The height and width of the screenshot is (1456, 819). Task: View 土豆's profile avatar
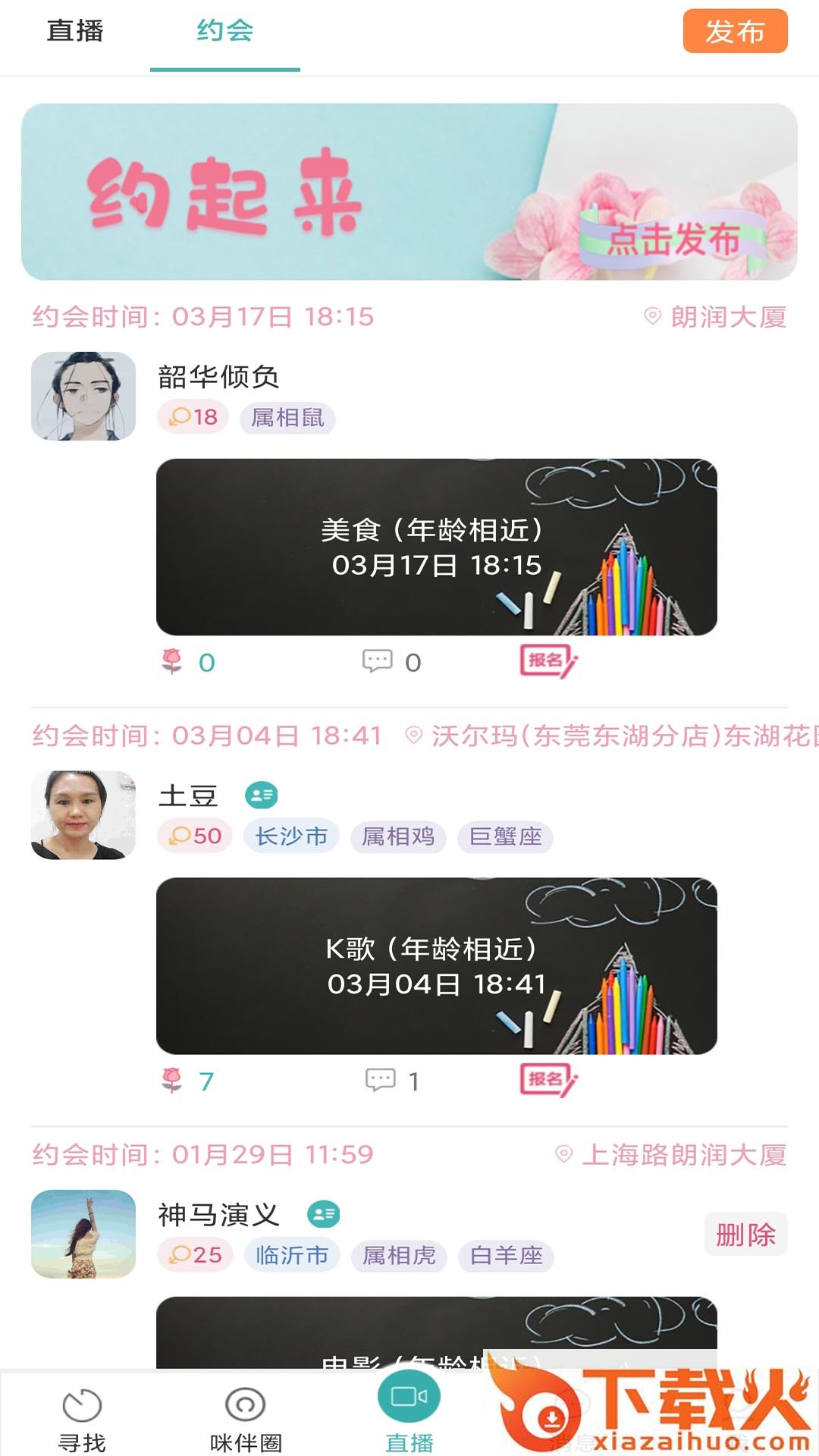[83, 815]
